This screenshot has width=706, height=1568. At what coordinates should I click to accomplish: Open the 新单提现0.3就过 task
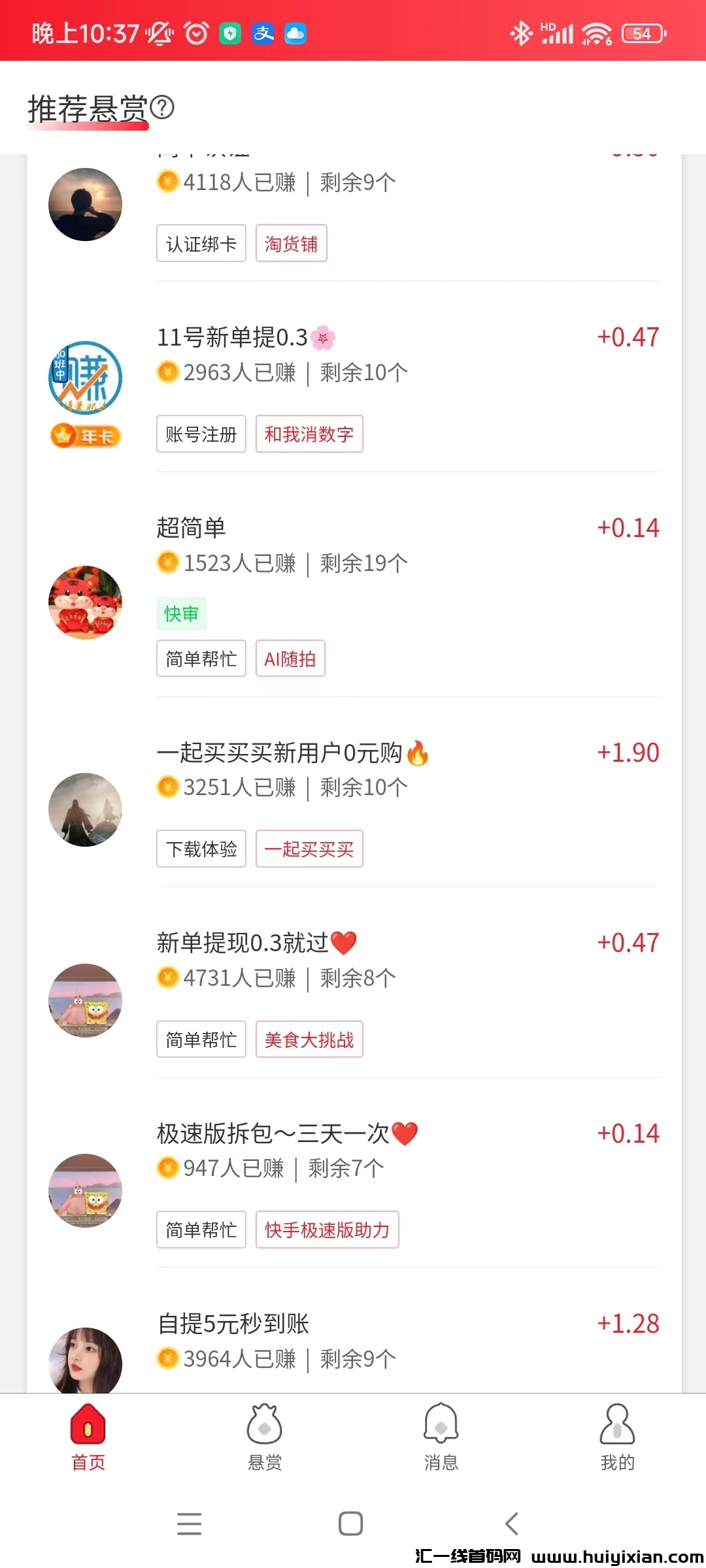click(x=242, y=943)
